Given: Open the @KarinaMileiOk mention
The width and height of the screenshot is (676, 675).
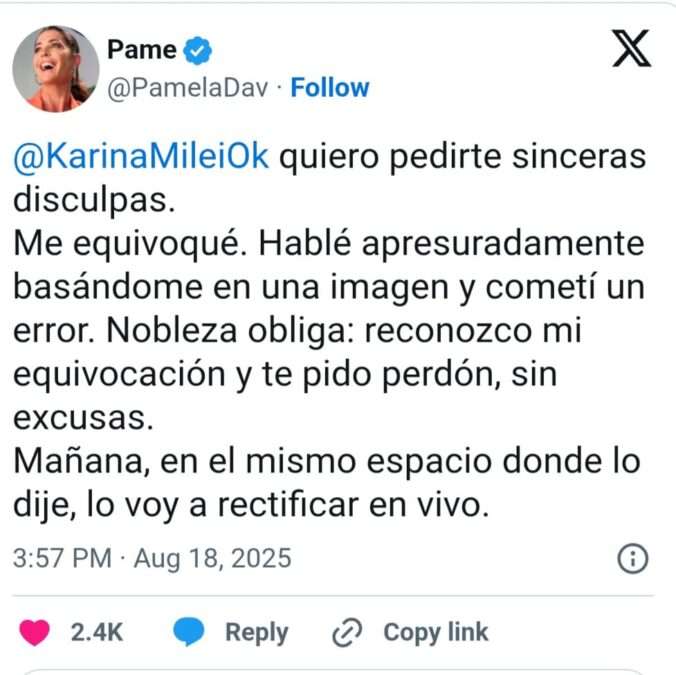Looking at the screenshot, I should pyautogui.click(x=141, y=159).
